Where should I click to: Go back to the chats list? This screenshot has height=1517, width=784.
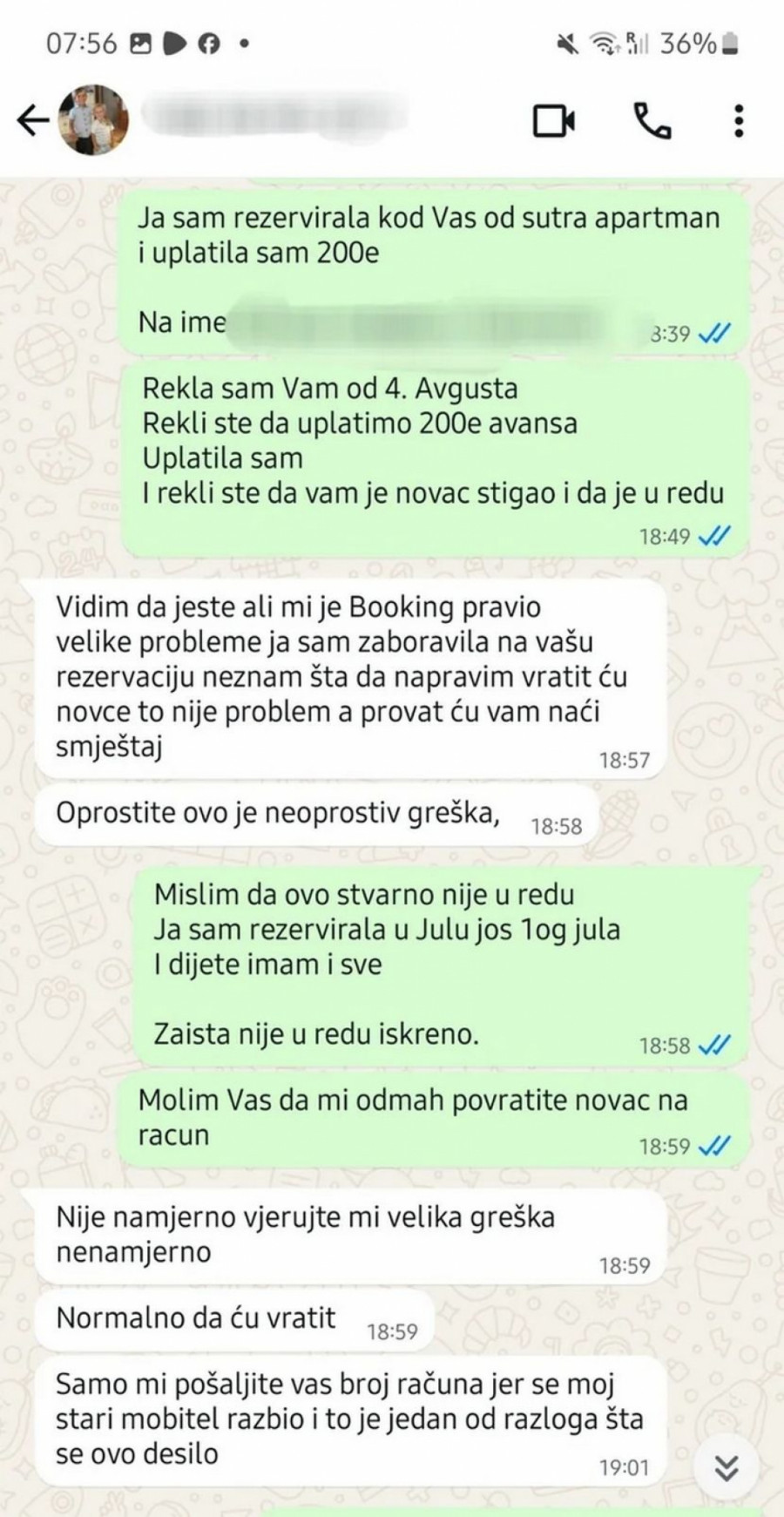click(33, 120)
